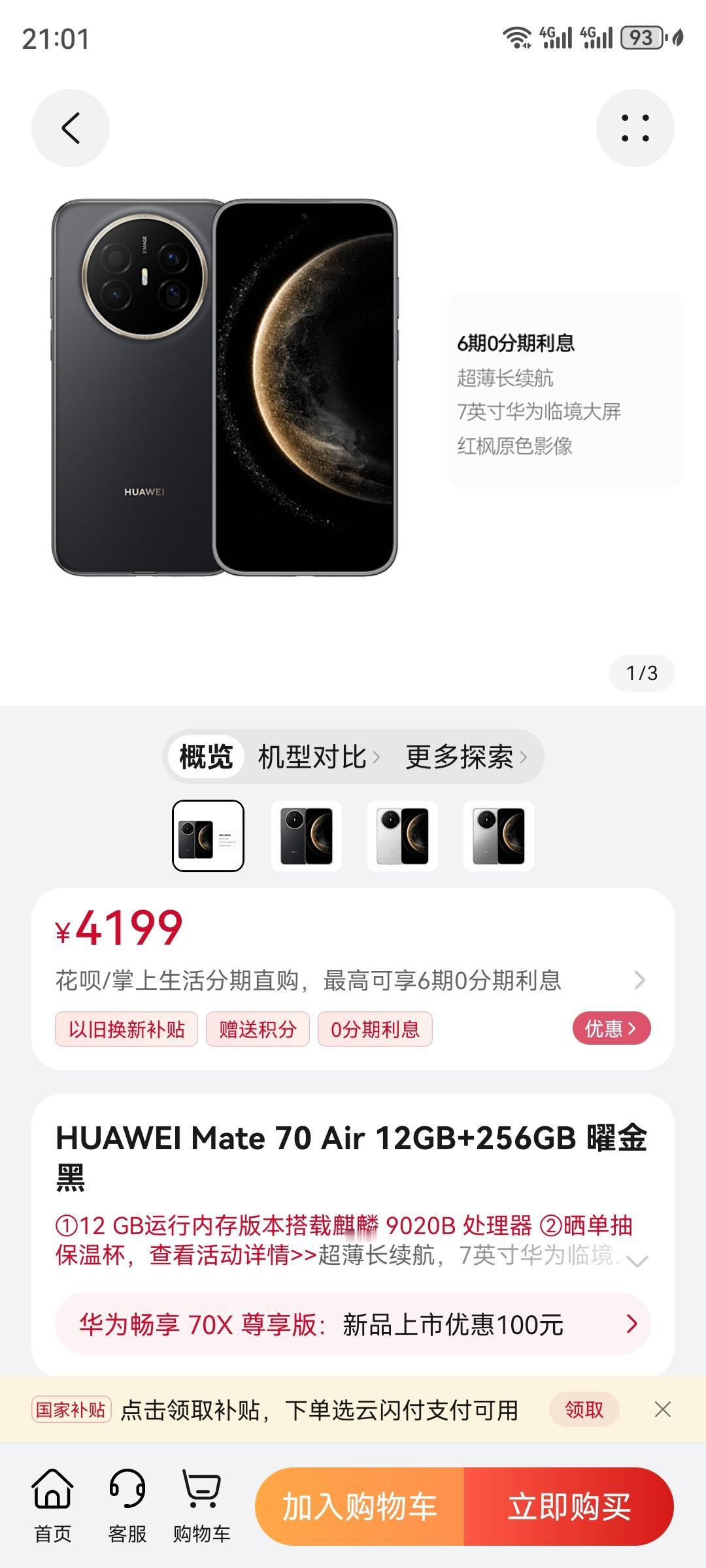This screenshot has height=1568, width=706.
Task: Tap the 0分期利息 interest-free tag
Action: (375, 1028)
